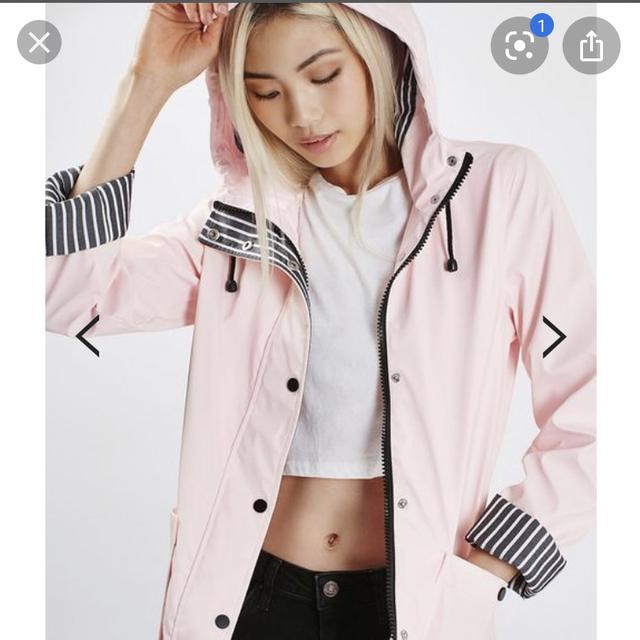The width and height of the screenshot is (640, 640).
Task: Close the image viewer
Action: (39, 43)
